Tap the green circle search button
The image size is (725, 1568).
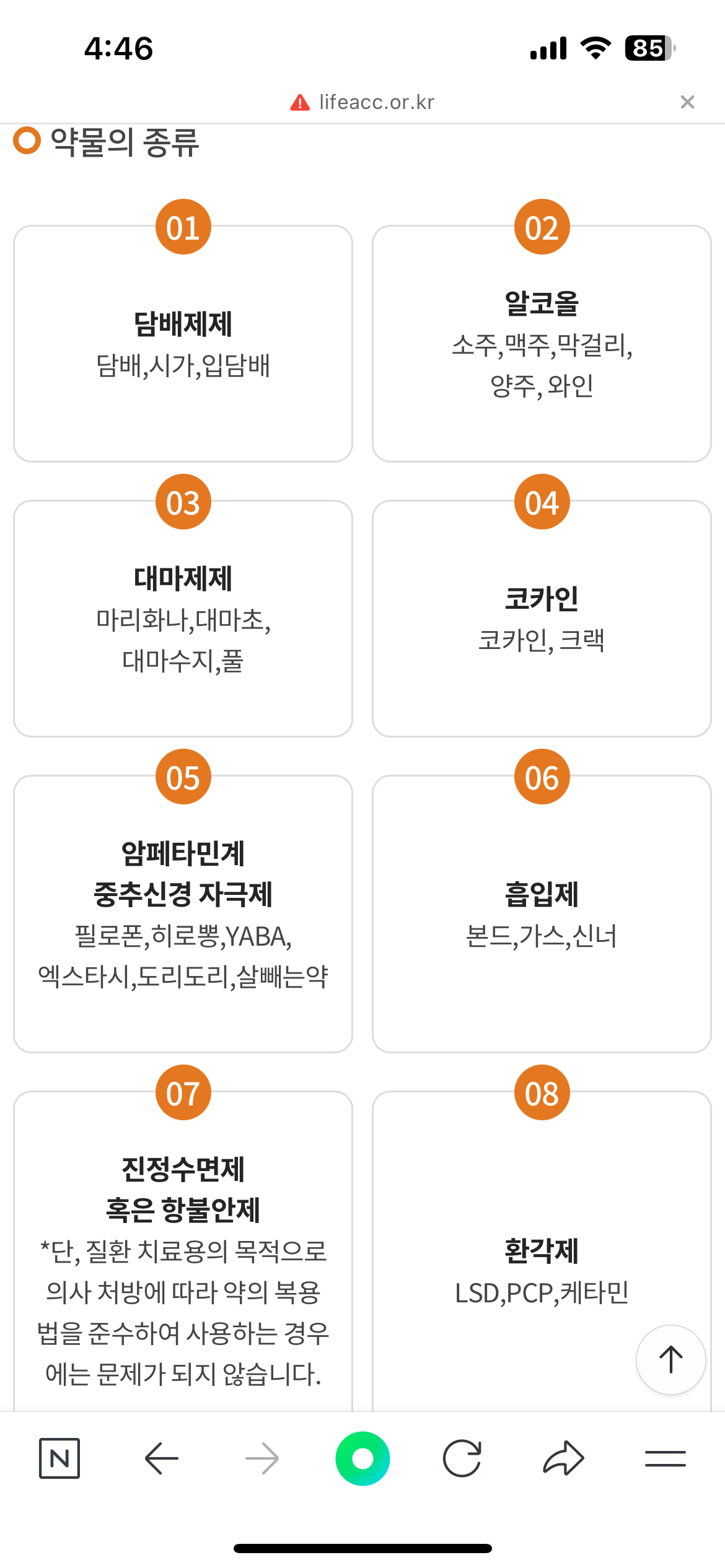pyautogui.click(x=362, y=1458)
